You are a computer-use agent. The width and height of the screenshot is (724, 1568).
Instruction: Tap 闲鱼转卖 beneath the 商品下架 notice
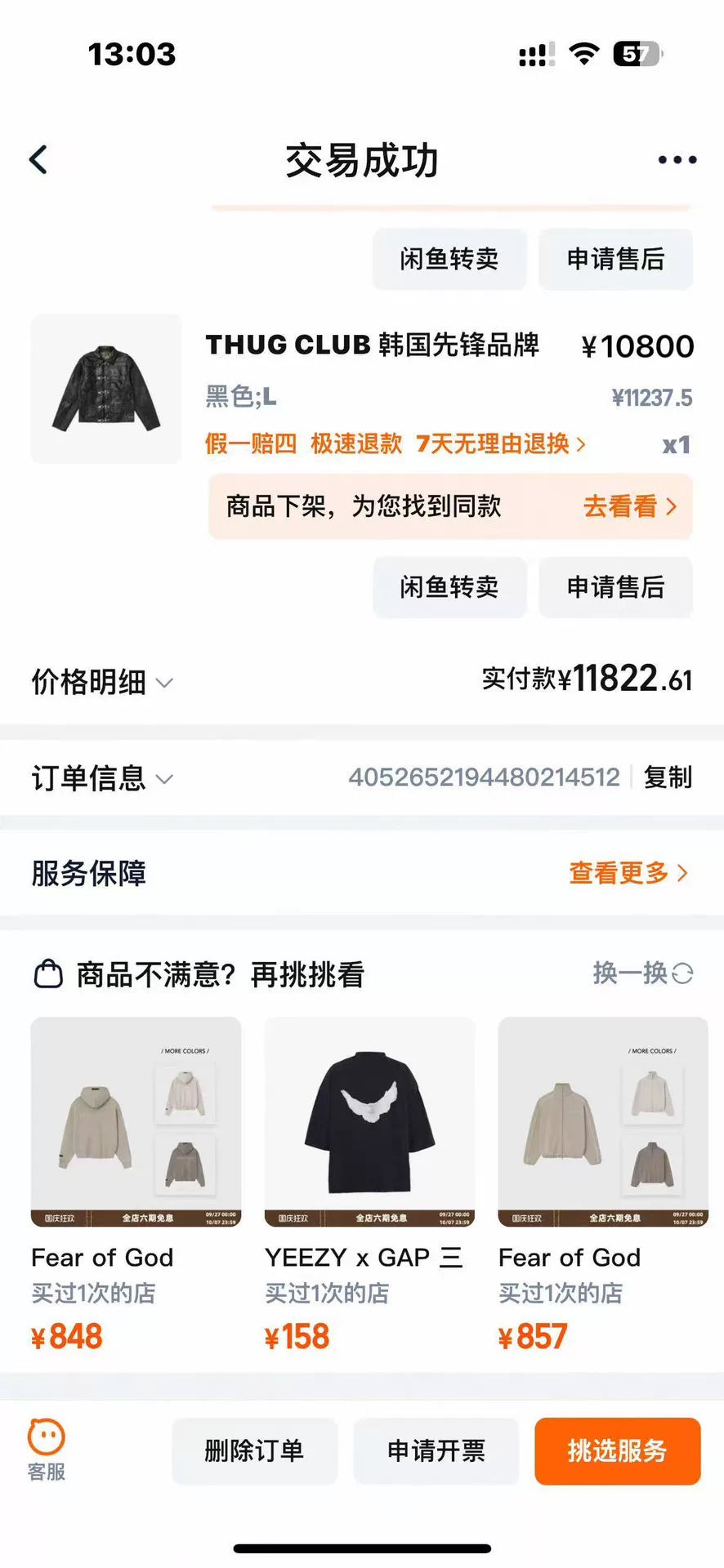[x=449, y=587]
